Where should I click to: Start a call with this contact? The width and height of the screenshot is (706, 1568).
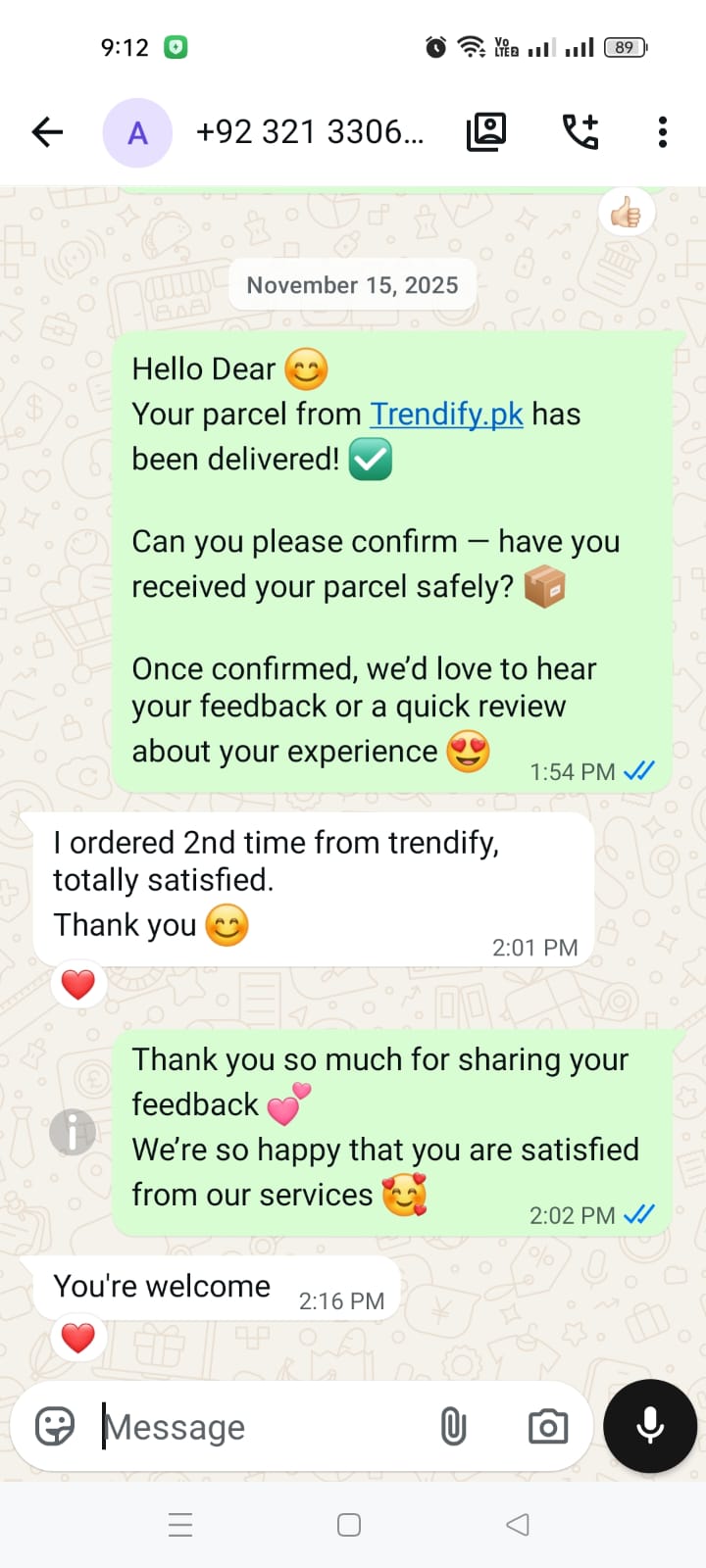[580, 131]
